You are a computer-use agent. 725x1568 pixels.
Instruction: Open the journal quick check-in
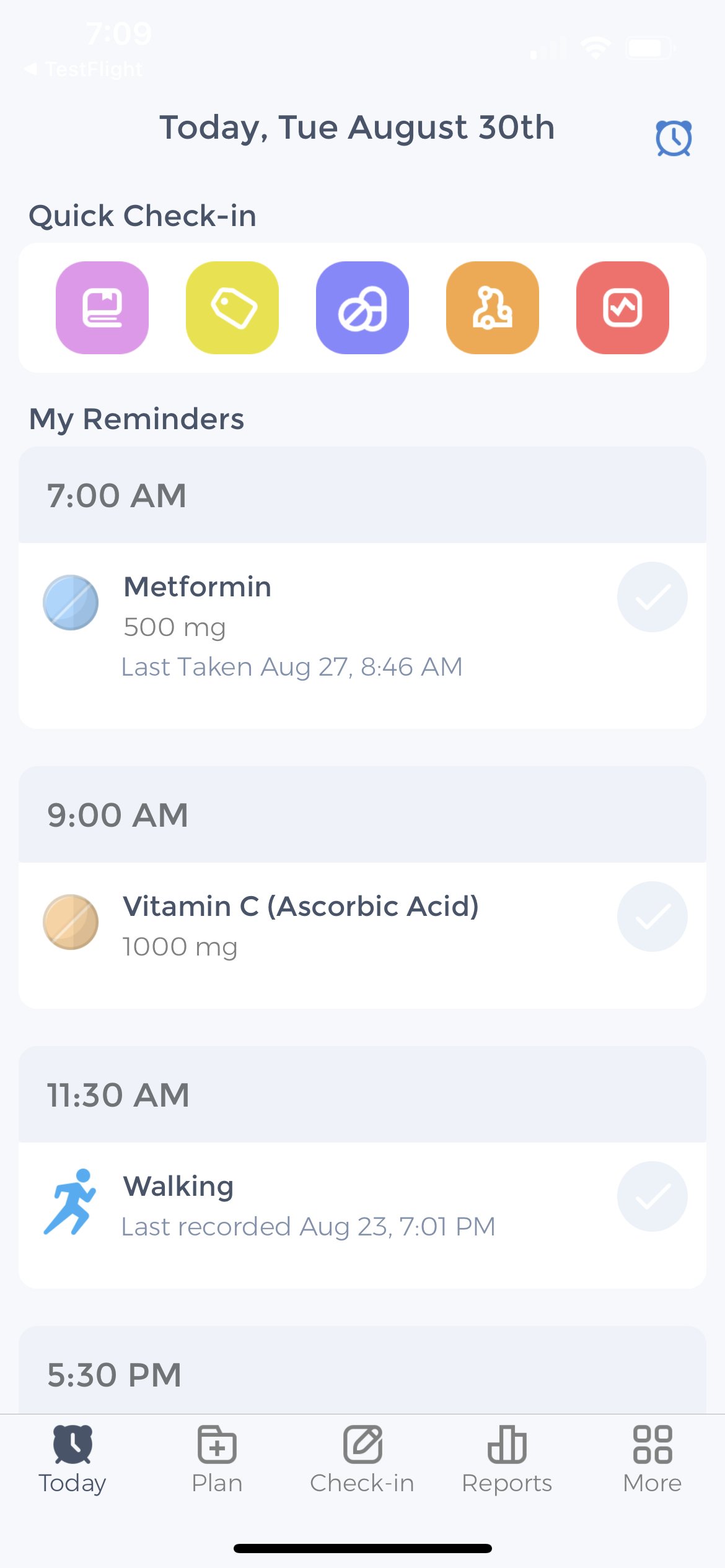point(102,308)
